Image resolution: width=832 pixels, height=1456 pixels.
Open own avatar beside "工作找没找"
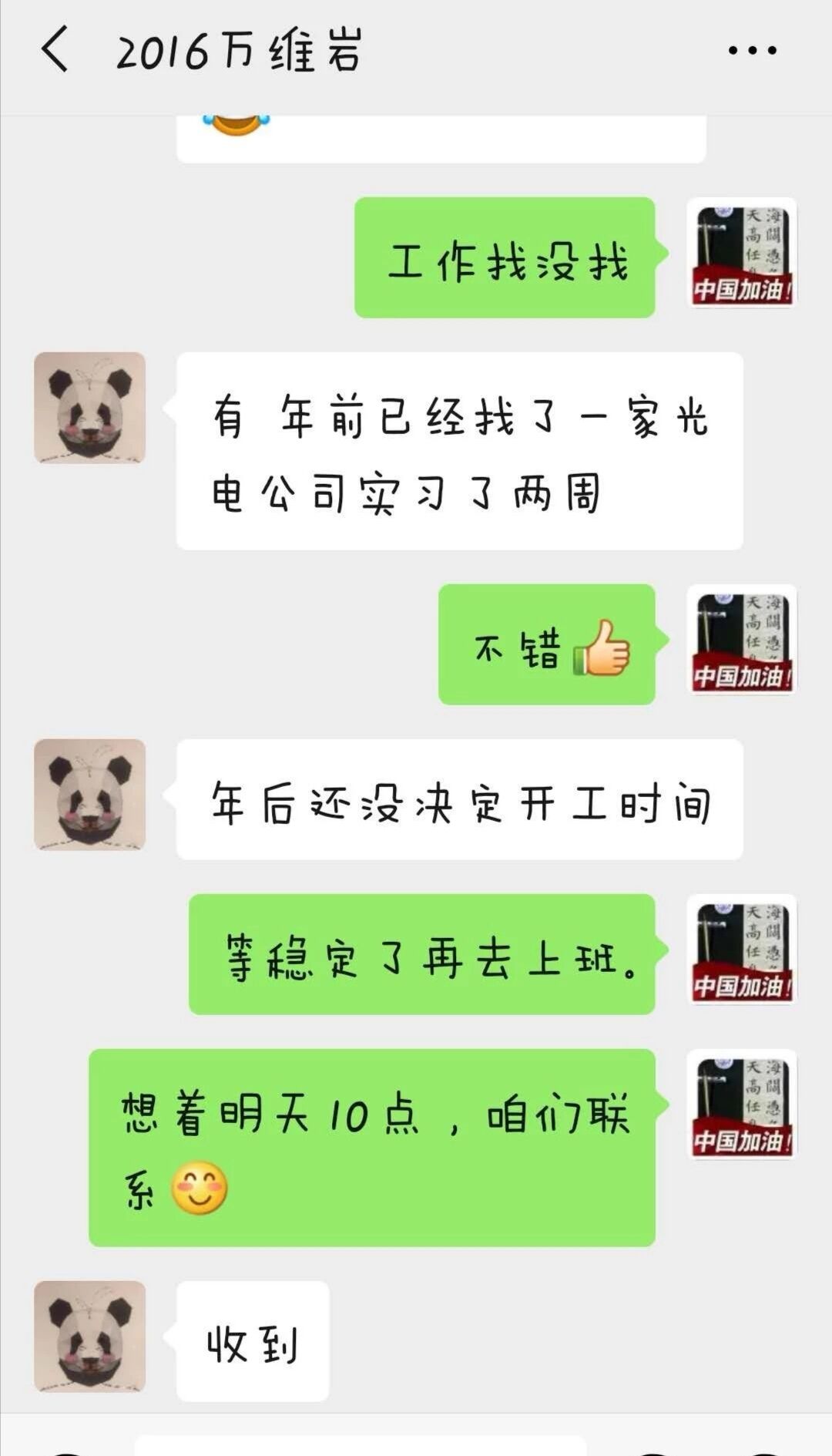point(741,253)
